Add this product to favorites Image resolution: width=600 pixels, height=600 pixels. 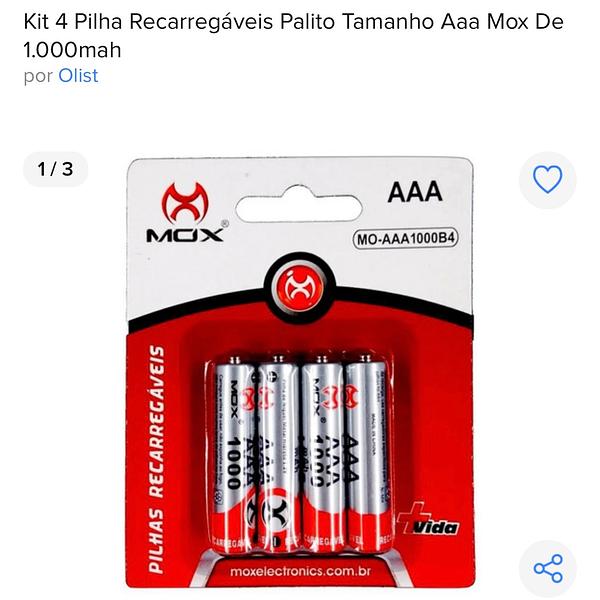click(547, 180)
